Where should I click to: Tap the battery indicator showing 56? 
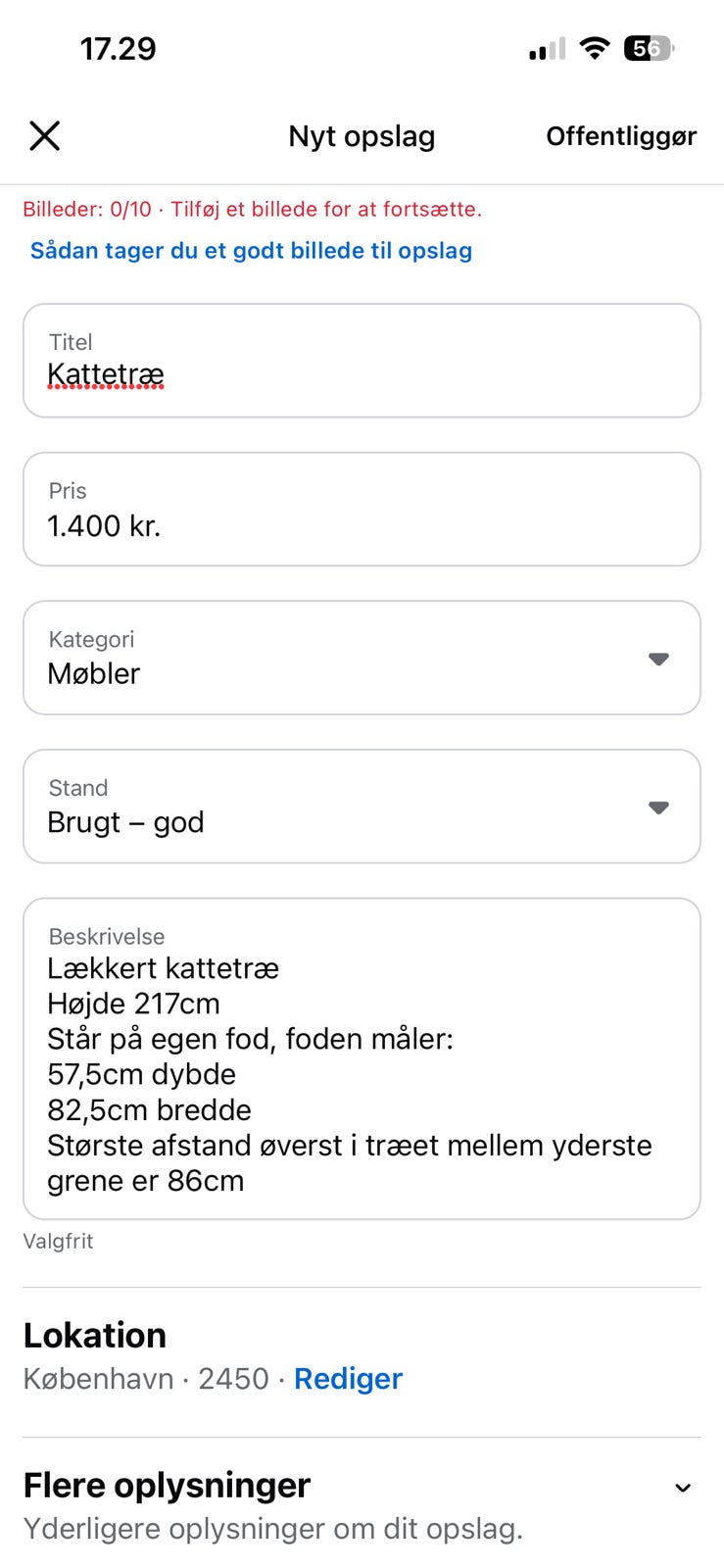pyautogui.click(x=649, y=47)
